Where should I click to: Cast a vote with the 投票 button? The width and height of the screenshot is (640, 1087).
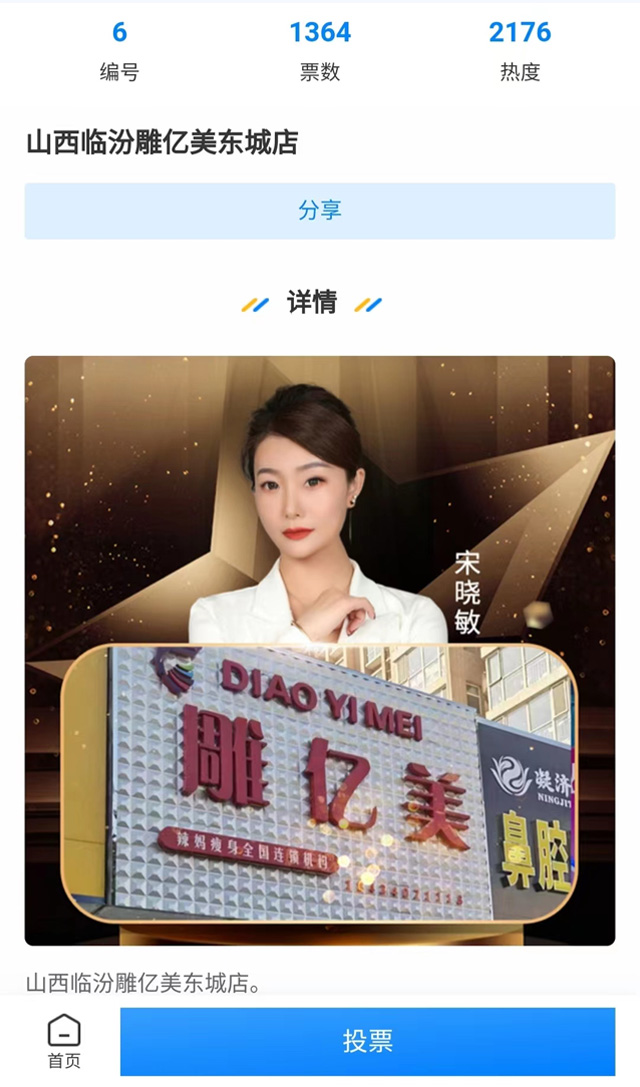coord(367,1041)
